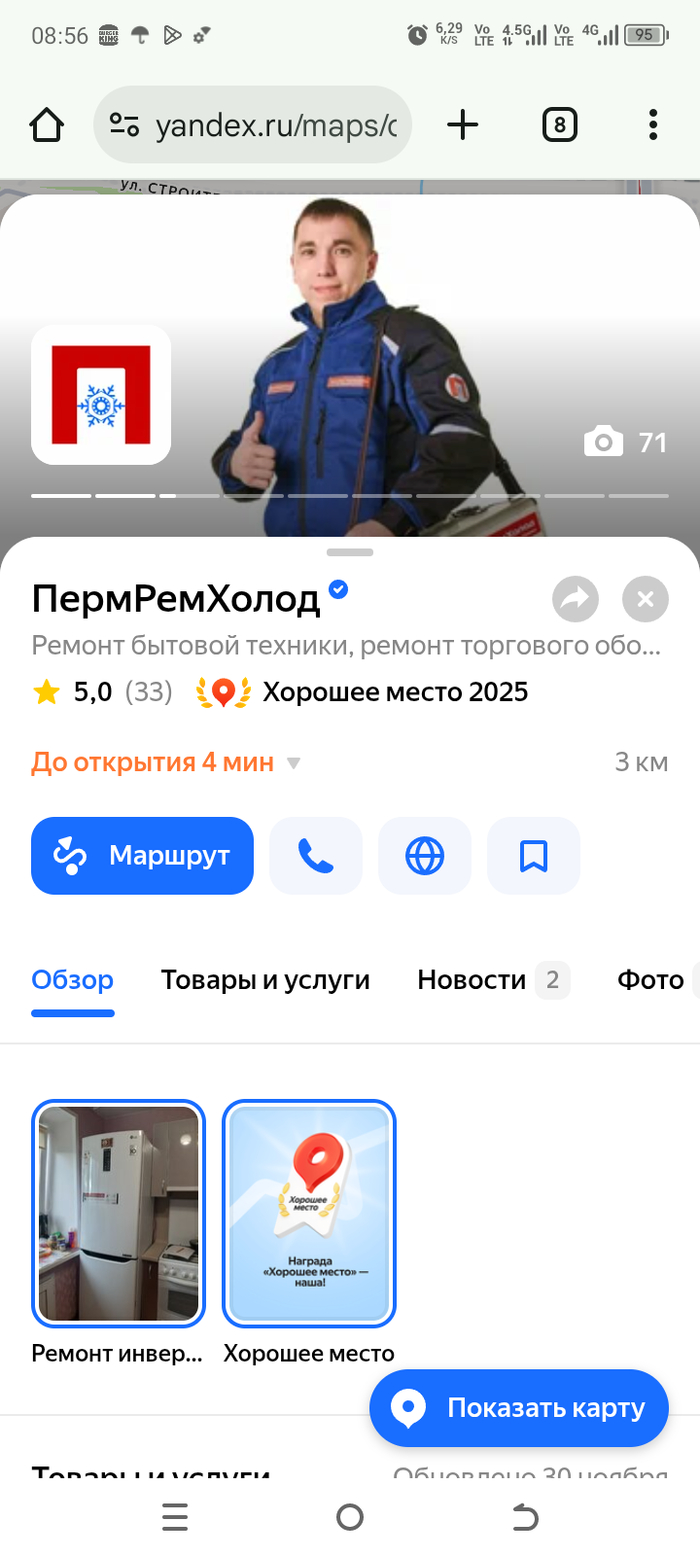Open the company website globe icon
Screen dimensions: 700x1556
(x=424, y=856)
